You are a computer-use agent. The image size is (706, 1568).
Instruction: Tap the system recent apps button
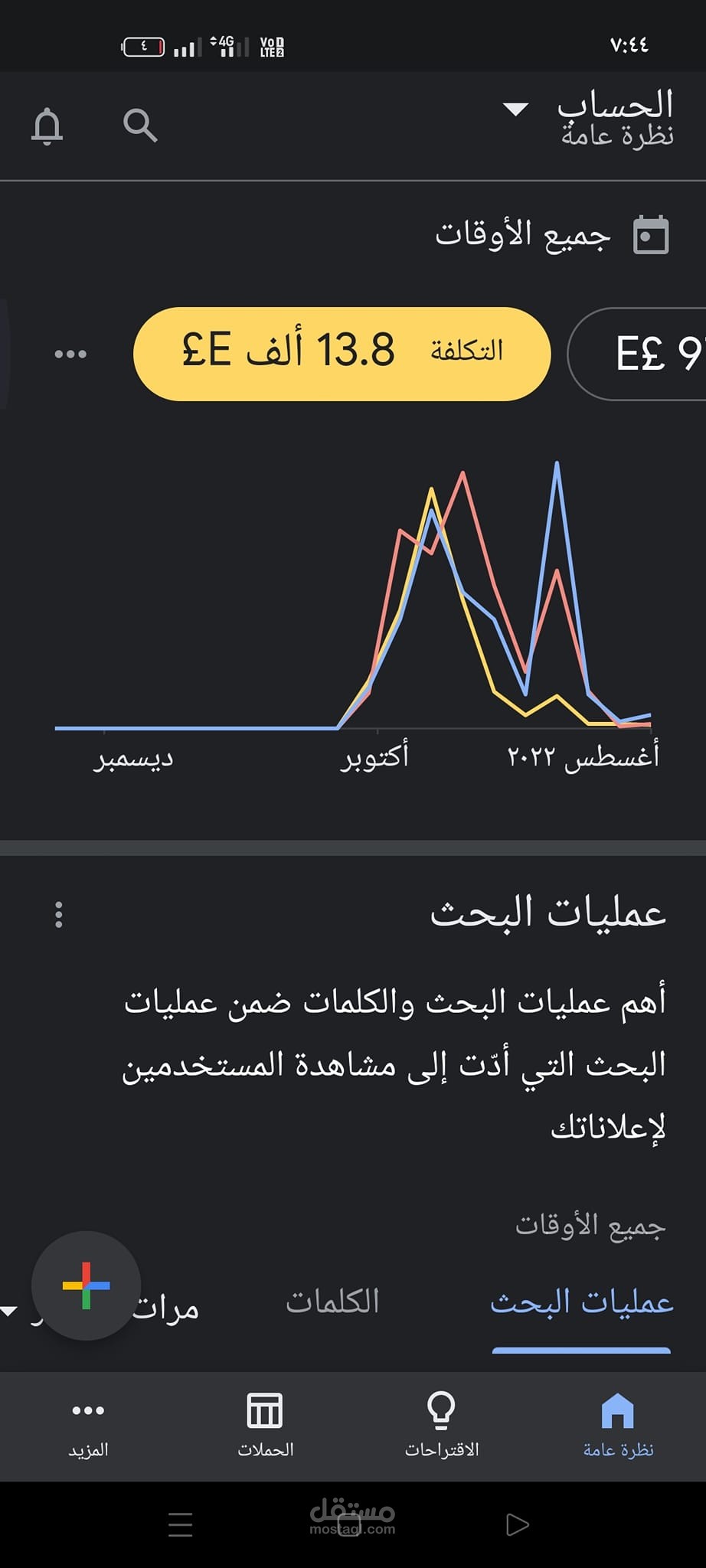pyautogui.click(x=181, y=1524)
